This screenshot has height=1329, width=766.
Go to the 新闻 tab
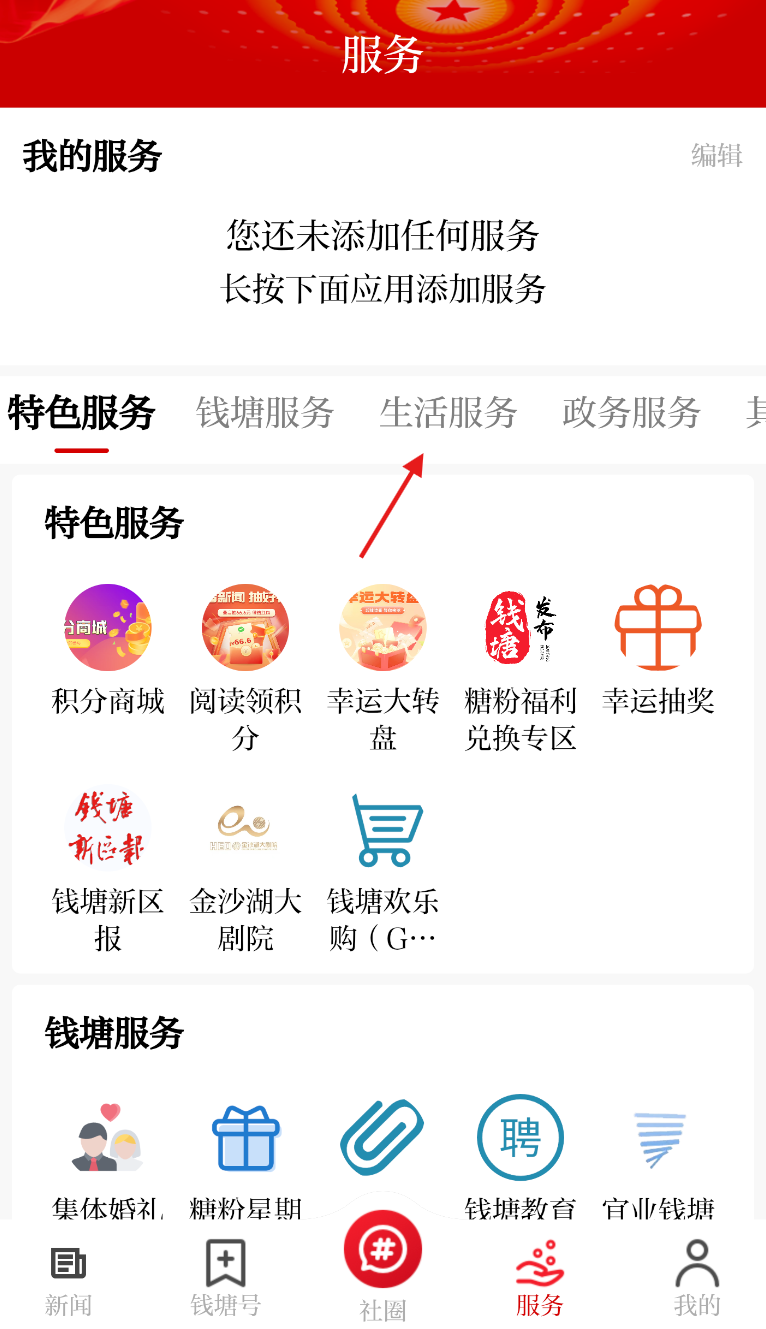68,1278
